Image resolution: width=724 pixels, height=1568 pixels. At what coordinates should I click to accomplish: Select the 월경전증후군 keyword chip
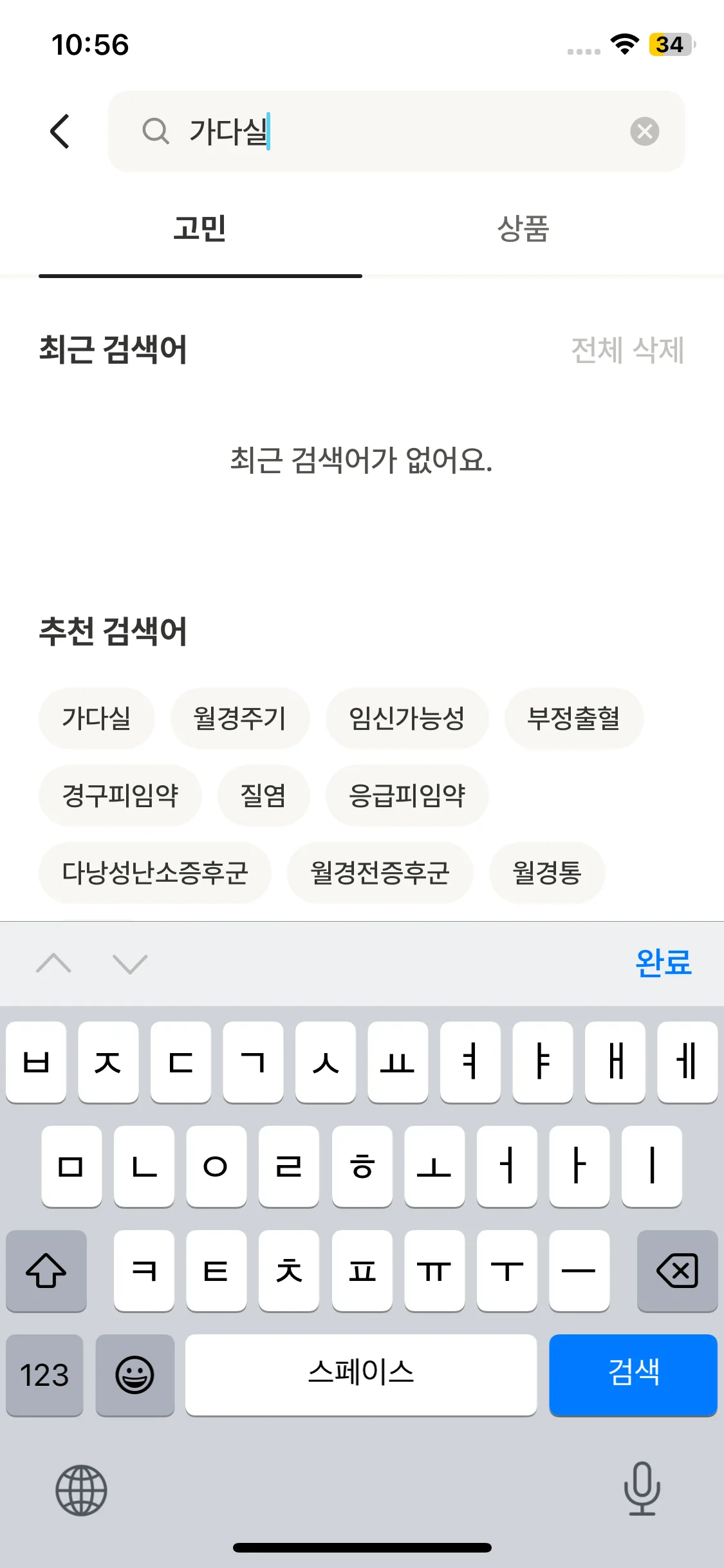click(380, 873)
